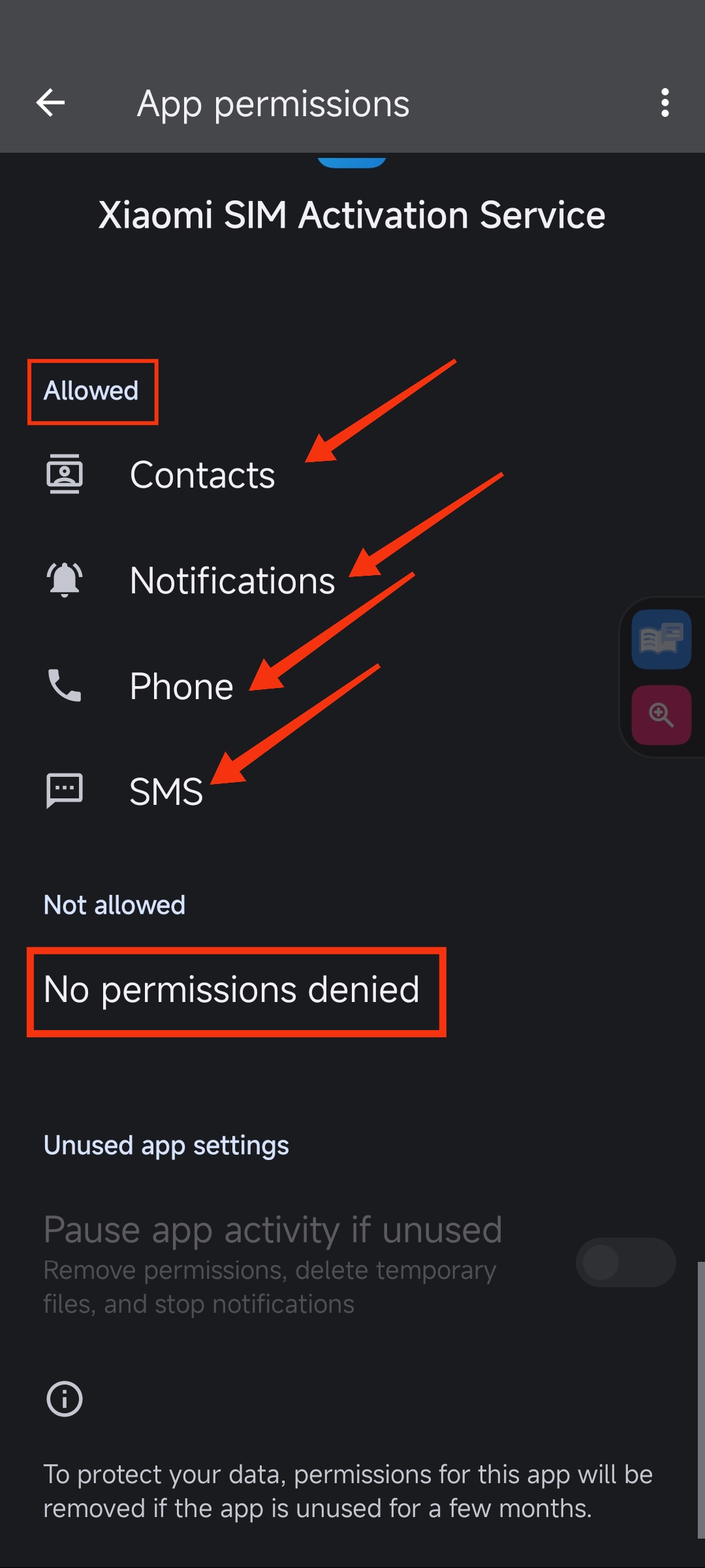705x1568 pixels.
Task: Toggle the Pause app activity if unused switch
Action: point(625,1262)
